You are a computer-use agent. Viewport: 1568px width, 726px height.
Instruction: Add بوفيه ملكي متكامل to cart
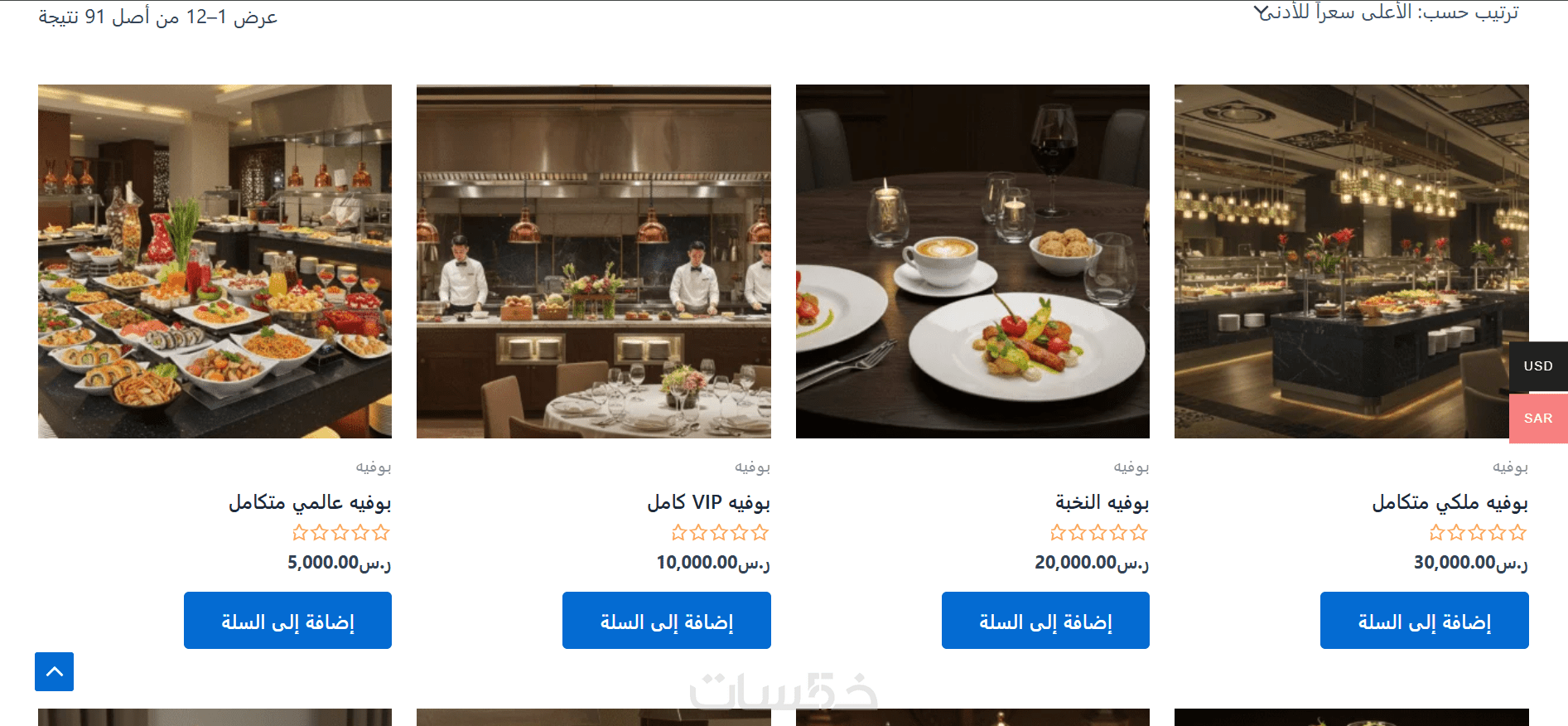[1424, 621]
